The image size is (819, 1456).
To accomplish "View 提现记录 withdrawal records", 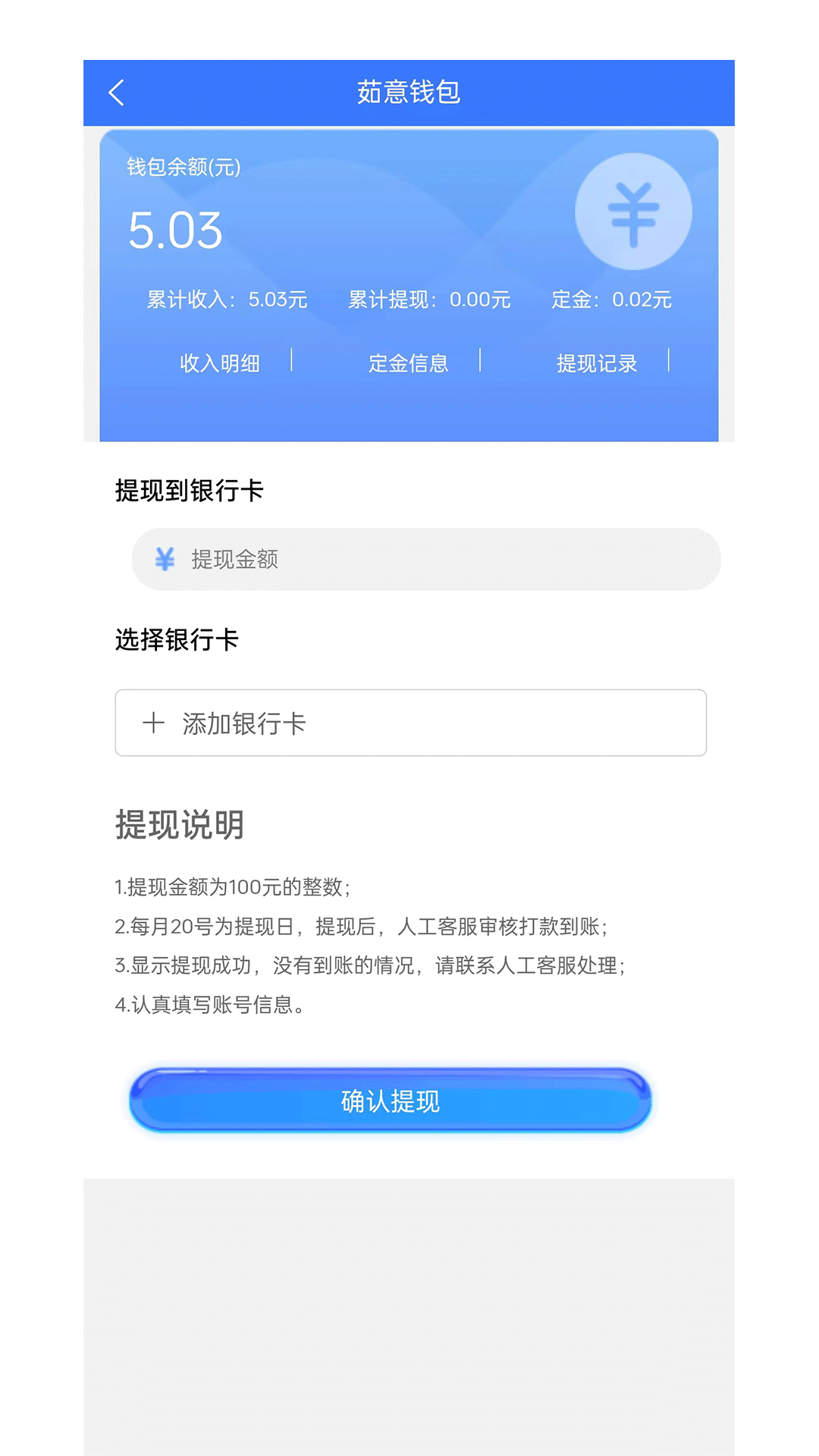I will tap(598, 363).
